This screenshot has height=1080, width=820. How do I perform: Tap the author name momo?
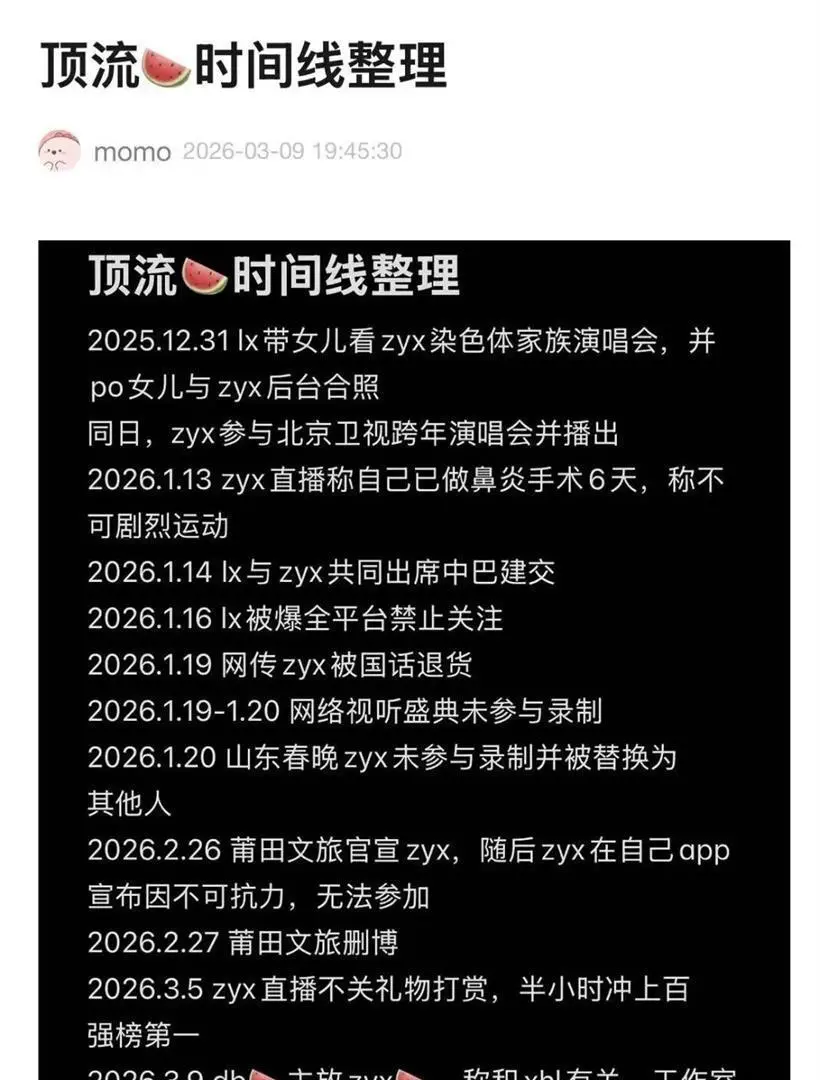tap(132, 152)
